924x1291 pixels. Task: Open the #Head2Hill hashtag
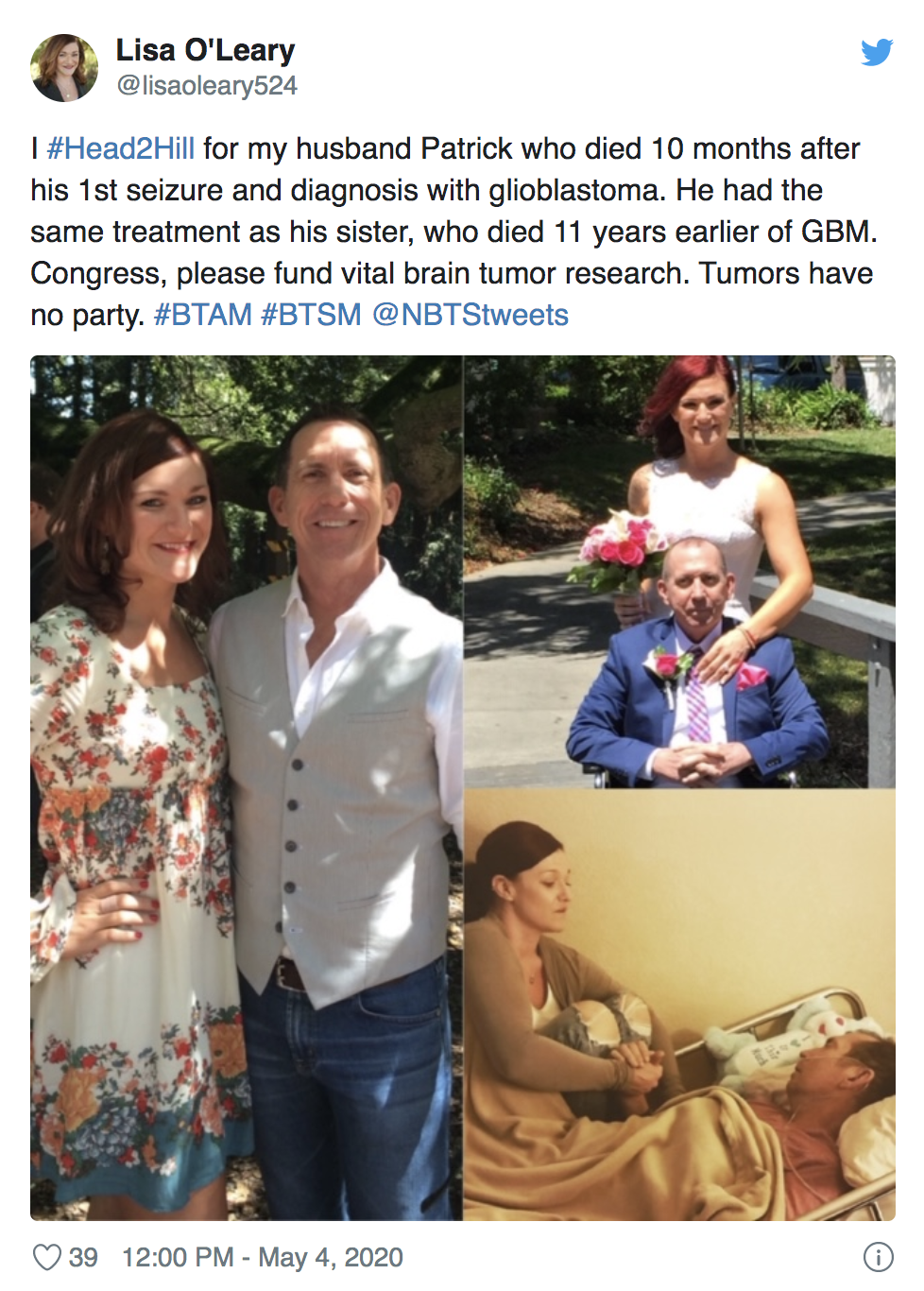[x=121, y=149]
